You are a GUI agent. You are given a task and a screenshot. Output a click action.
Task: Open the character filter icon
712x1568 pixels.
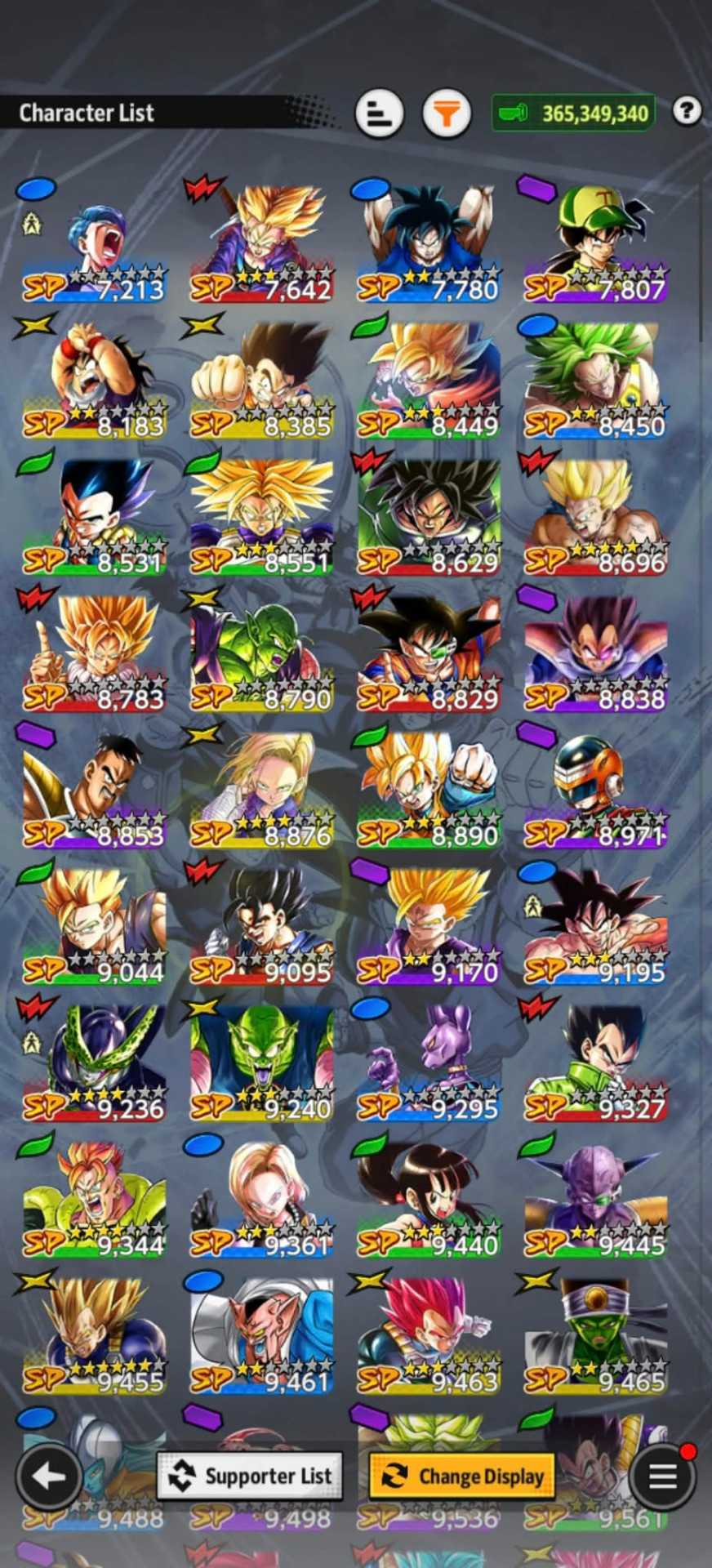(x=446, y=113)
